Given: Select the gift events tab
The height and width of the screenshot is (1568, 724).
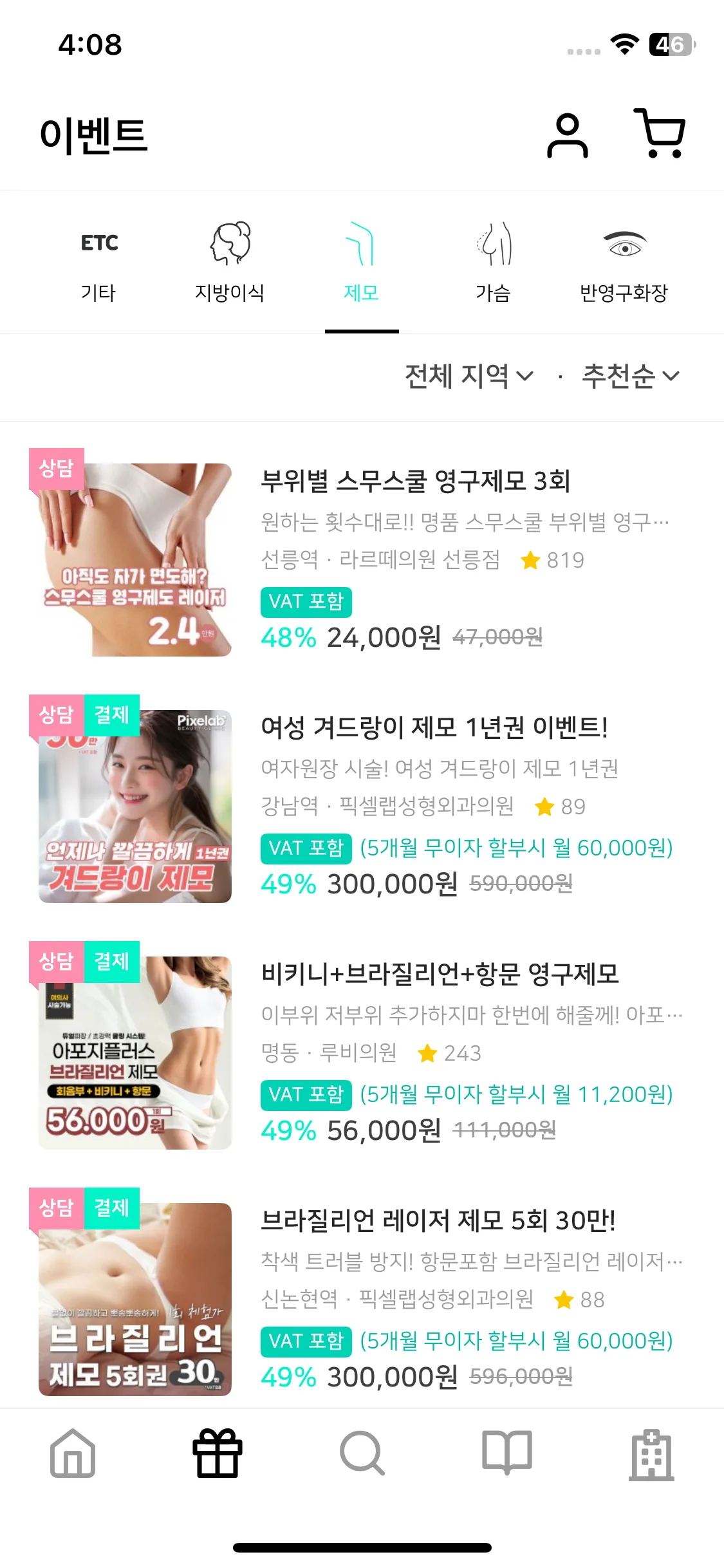Looking at the screenshot, I should pos(218,1453).
